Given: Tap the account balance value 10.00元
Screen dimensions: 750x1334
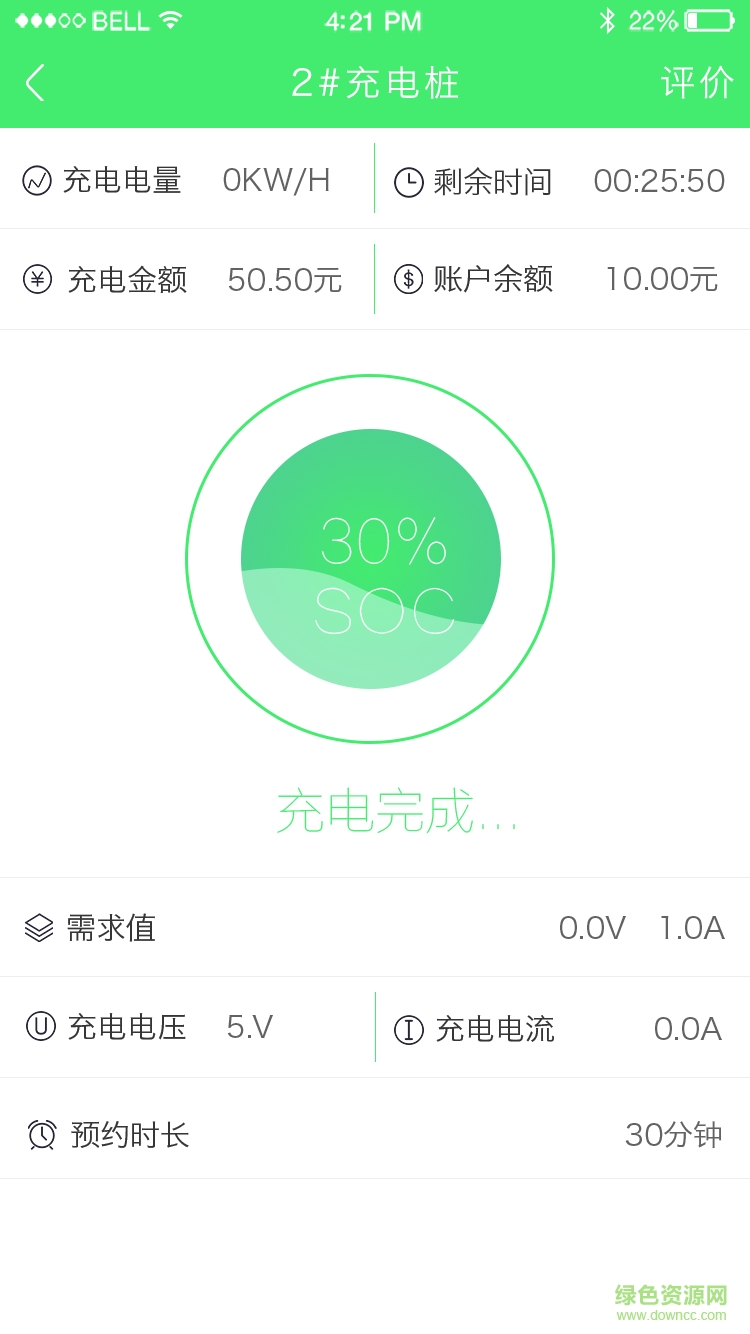Looking at the screenshot, I should click(x=660, y=280).
